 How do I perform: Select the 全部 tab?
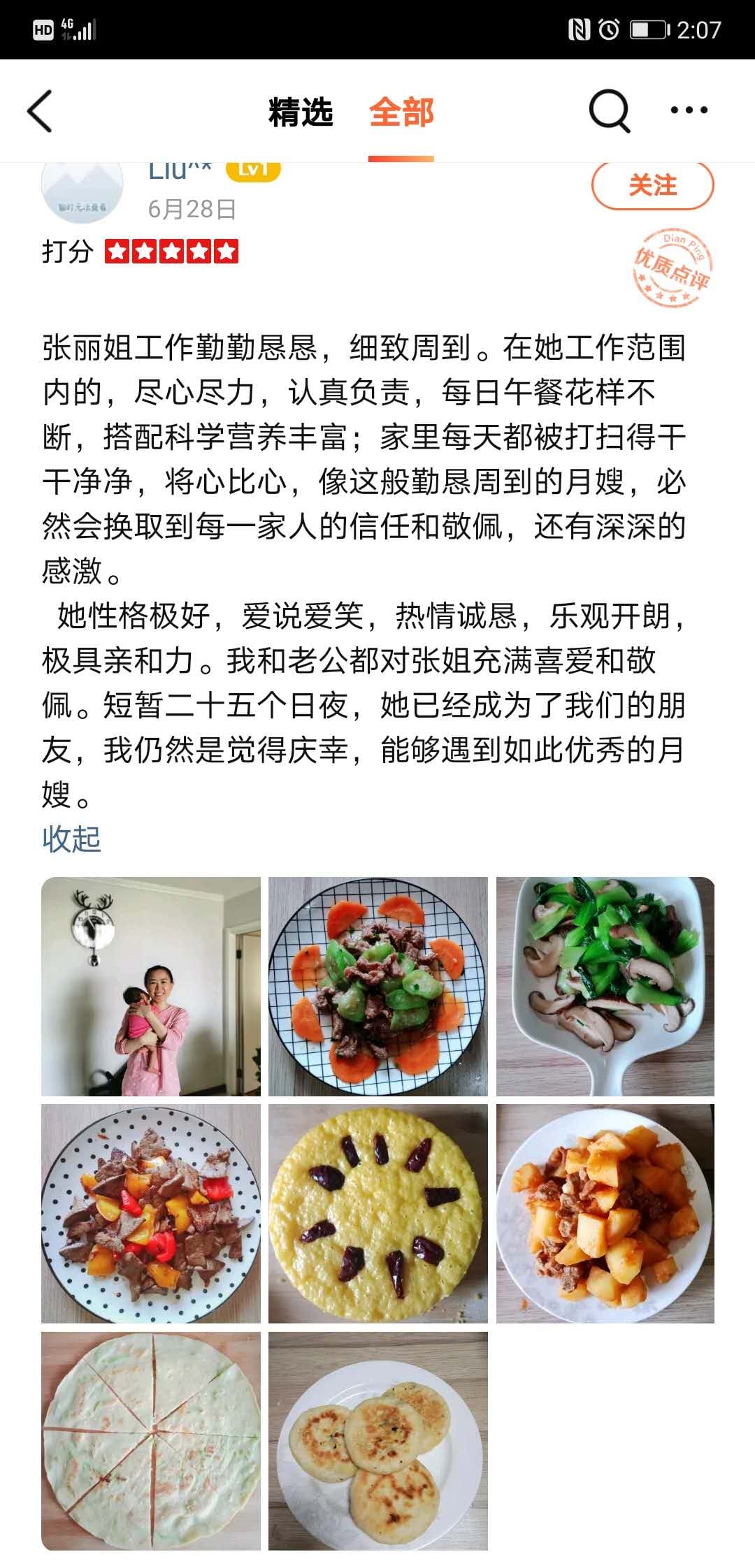point(401,112)
